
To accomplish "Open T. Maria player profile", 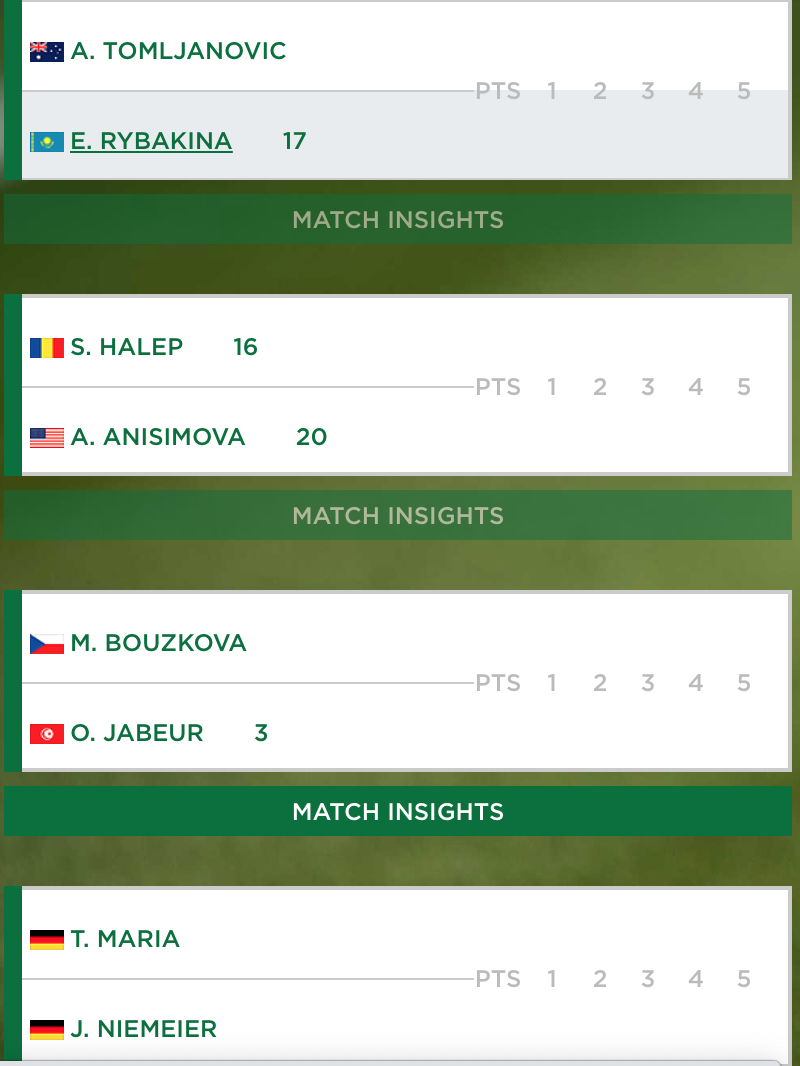I will click(125, 939).
